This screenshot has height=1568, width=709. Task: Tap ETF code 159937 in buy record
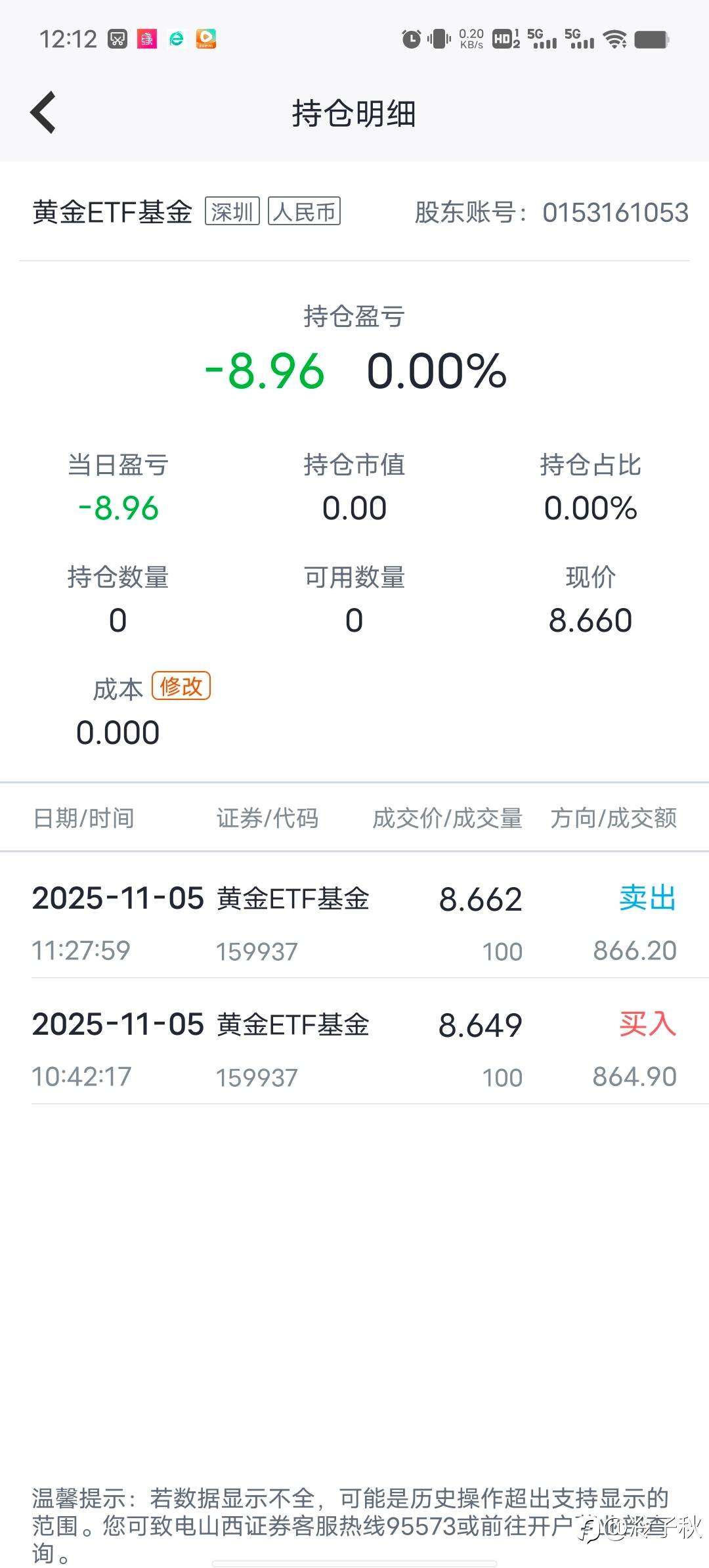(x=255, y=1076)
